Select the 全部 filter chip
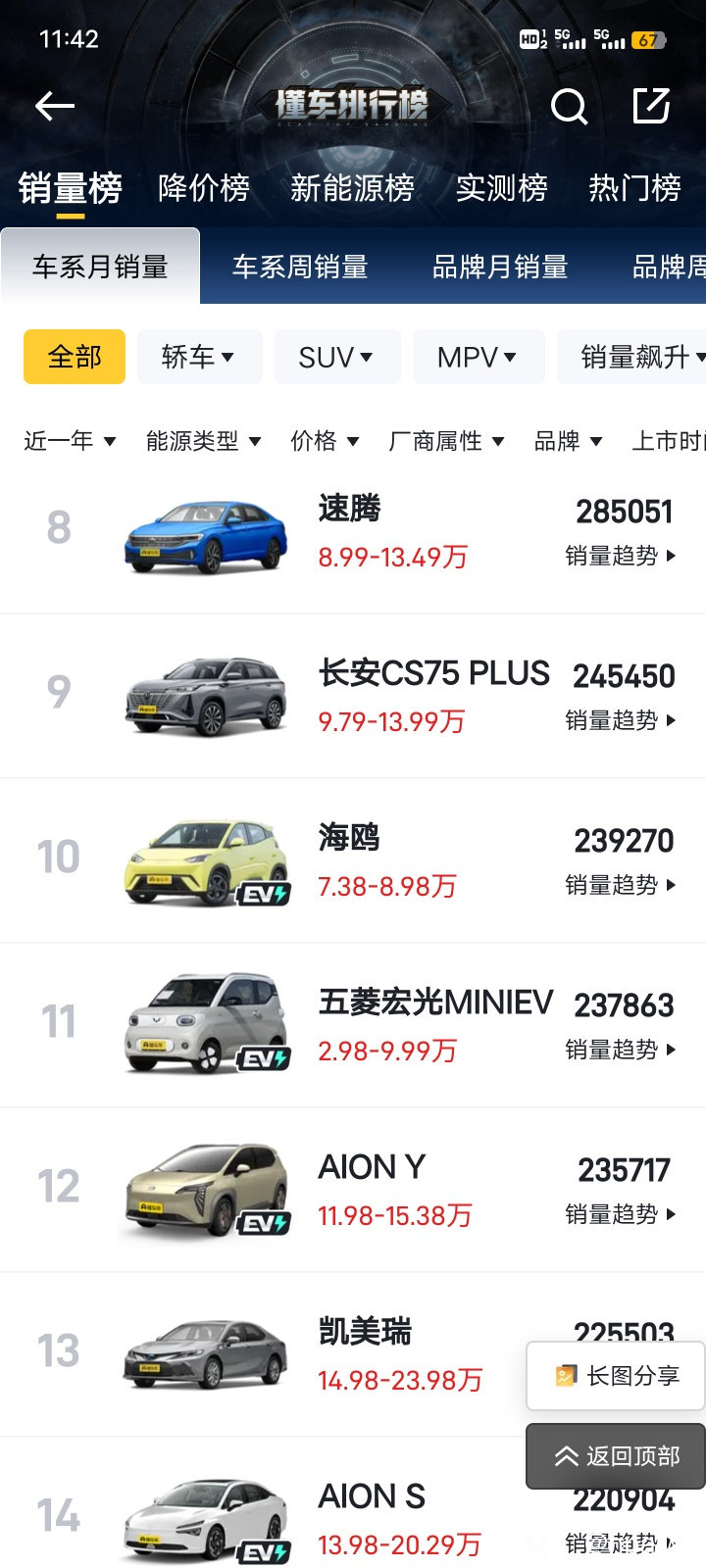This screenshot has width=706, height=1568. 75,357
